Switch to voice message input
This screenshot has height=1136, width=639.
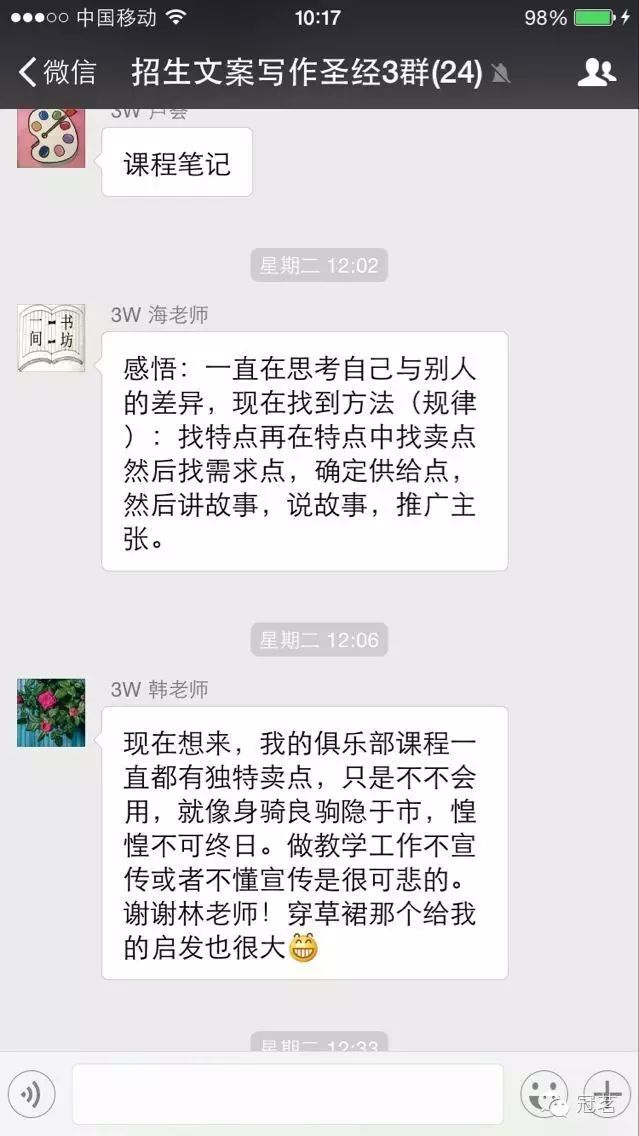31,1095
